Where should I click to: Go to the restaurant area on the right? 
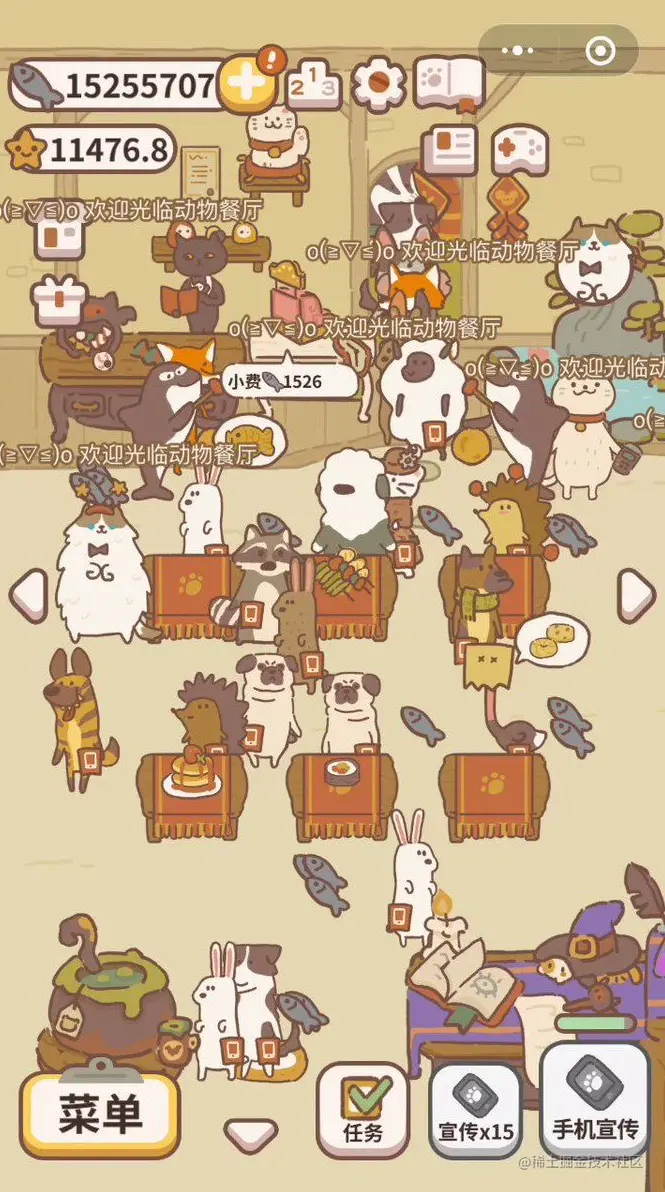(636, 595)
